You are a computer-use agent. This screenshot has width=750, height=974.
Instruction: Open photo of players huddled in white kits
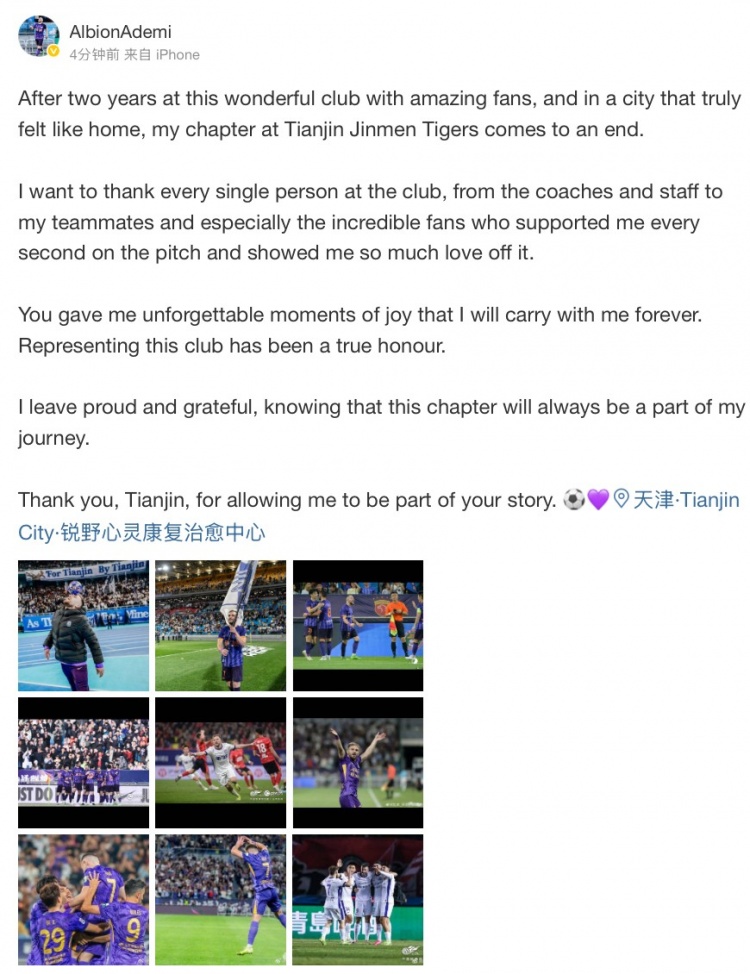point(357,899)
